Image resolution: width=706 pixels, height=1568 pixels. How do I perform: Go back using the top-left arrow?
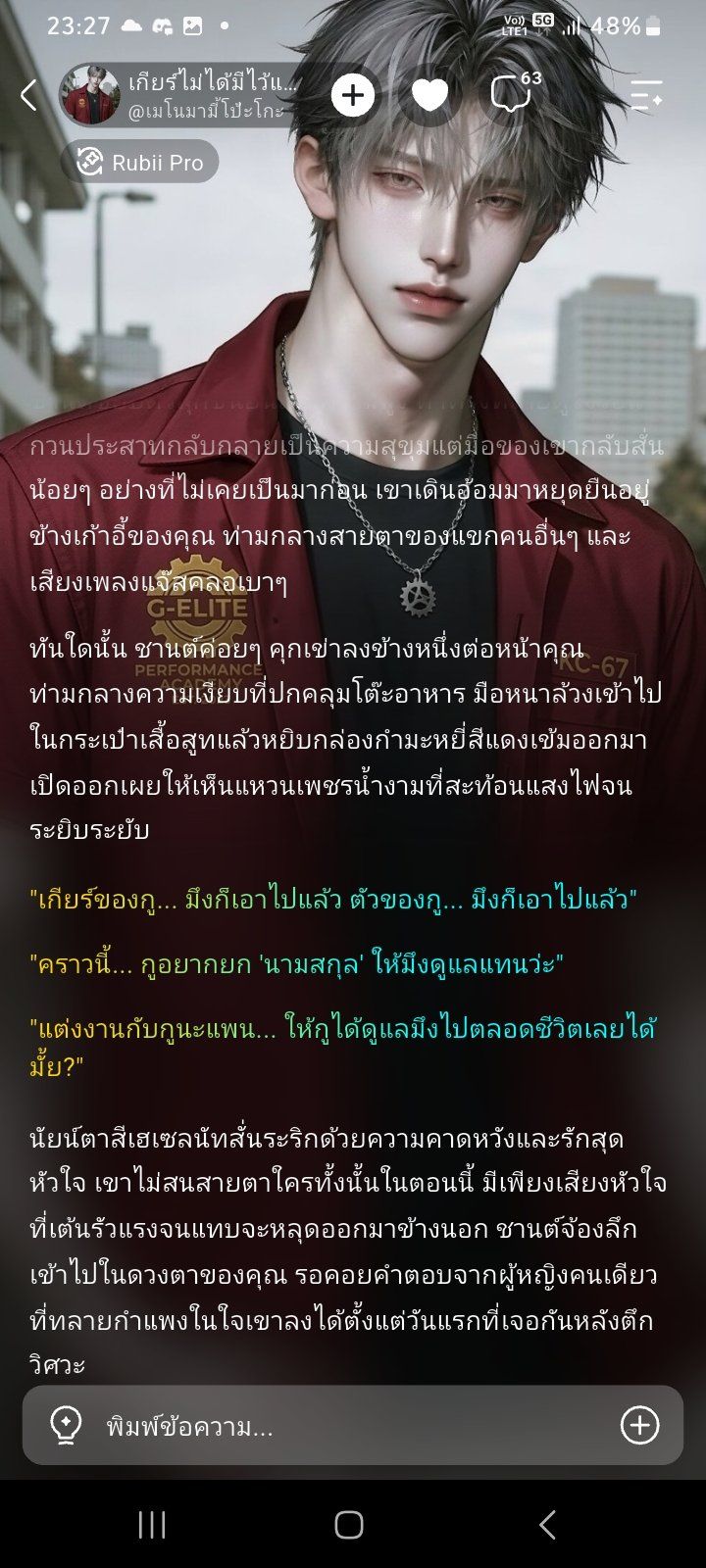(28, 95)
